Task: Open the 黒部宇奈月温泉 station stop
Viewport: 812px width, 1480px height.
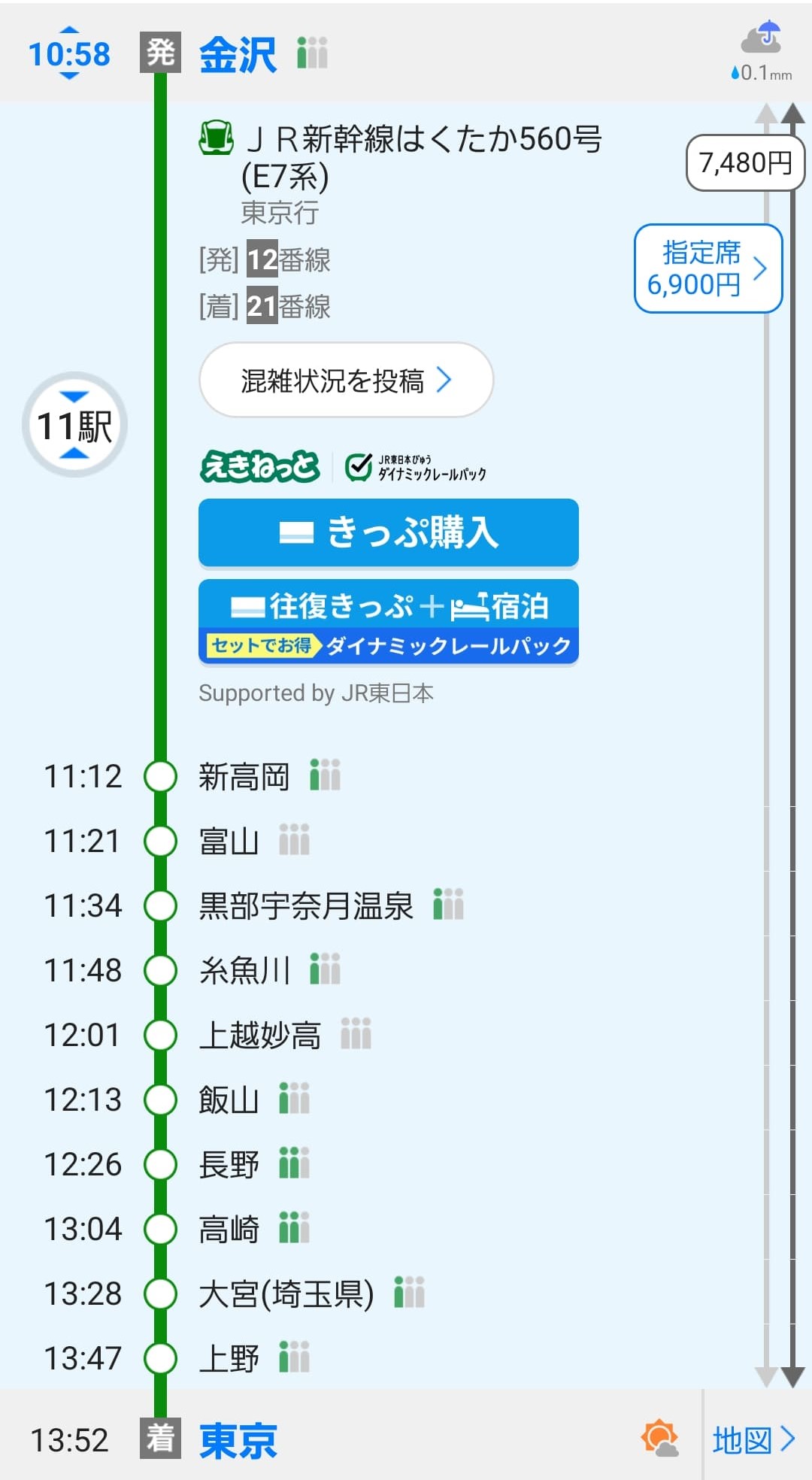Action: (305, 906)
